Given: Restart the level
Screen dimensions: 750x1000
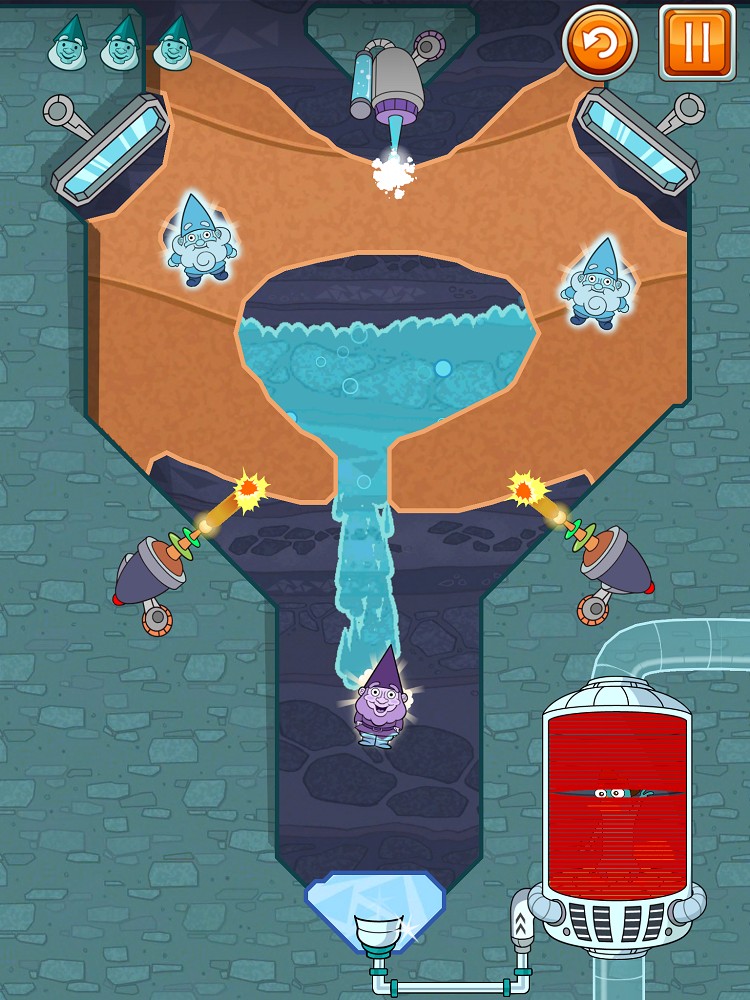Looking at the screenshot, I should click(x=600, y=42).
